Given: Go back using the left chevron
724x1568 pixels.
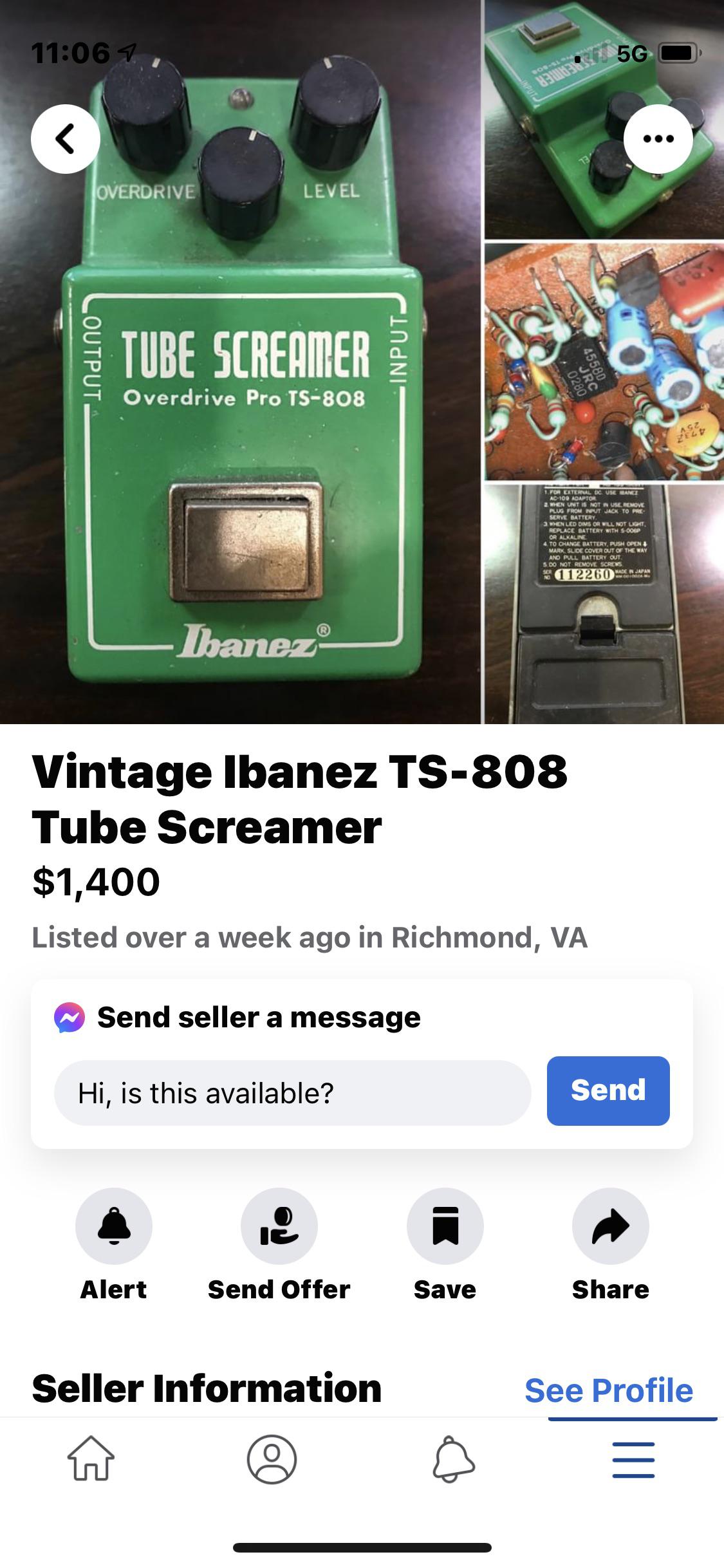Looking at the screenshot, I should click(x=64, y=138).
